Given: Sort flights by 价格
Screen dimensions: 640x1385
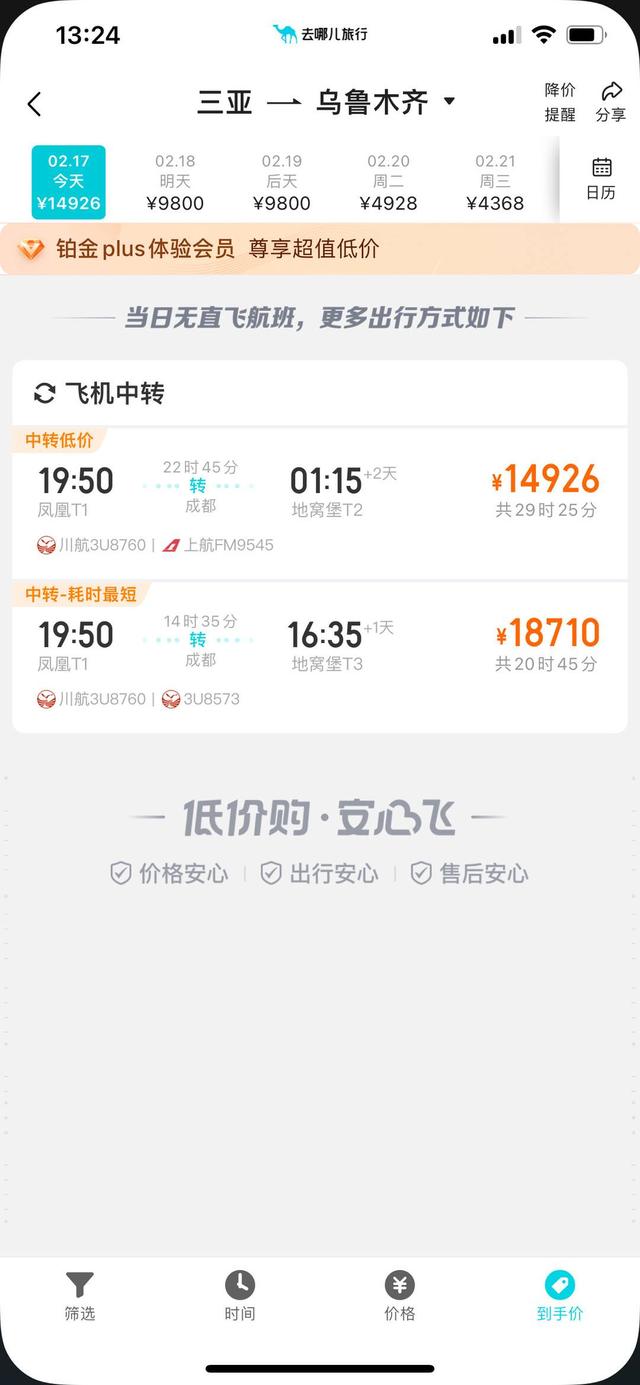Looking at the screenshot, I should point(400,1297).
